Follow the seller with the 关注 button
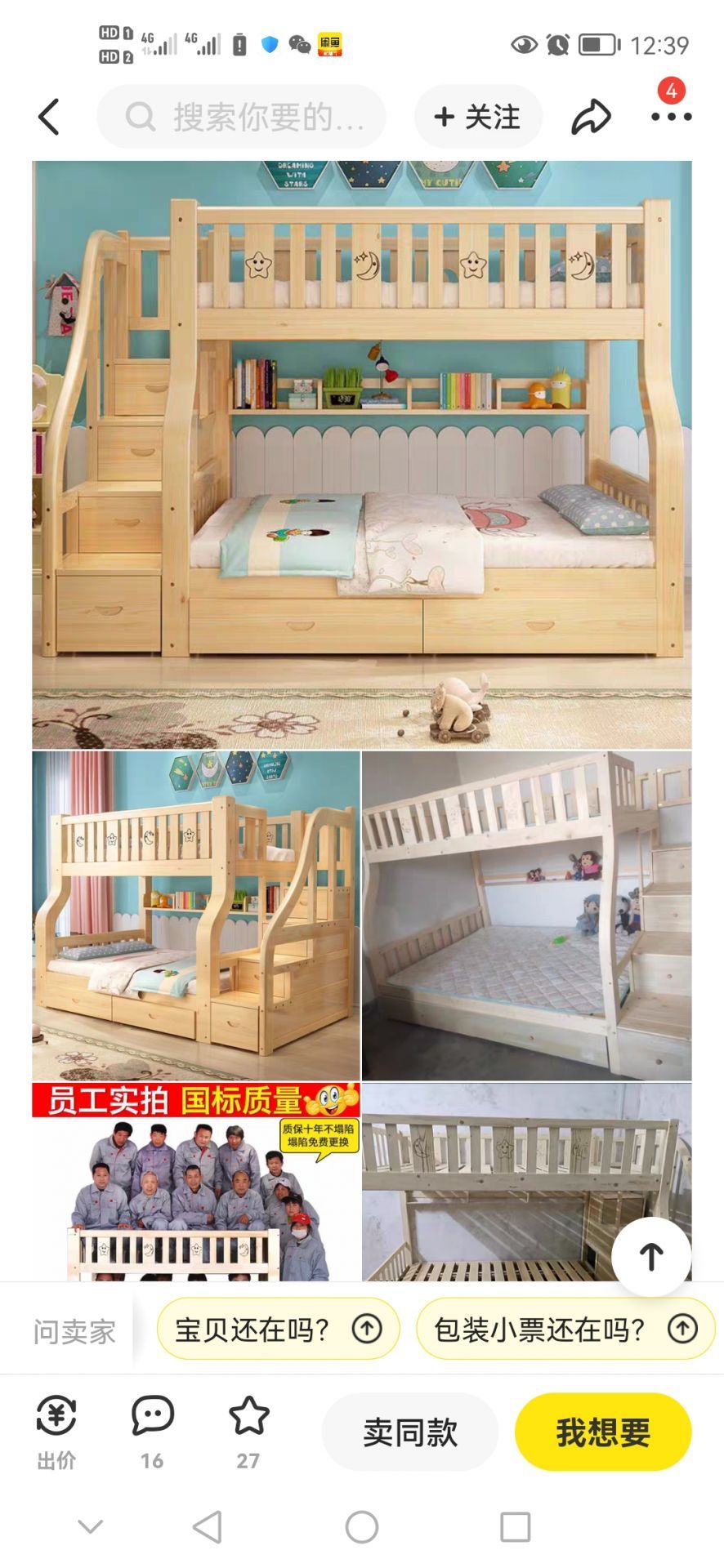The image size is (724, 1568). coord(478,117)
